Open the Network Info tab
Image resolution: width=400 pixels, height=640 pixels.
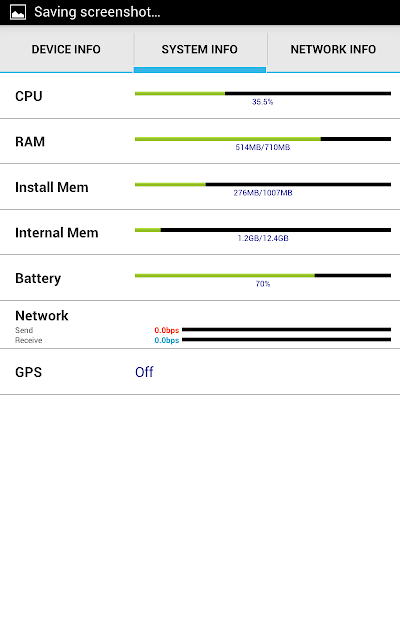point(333,49)
